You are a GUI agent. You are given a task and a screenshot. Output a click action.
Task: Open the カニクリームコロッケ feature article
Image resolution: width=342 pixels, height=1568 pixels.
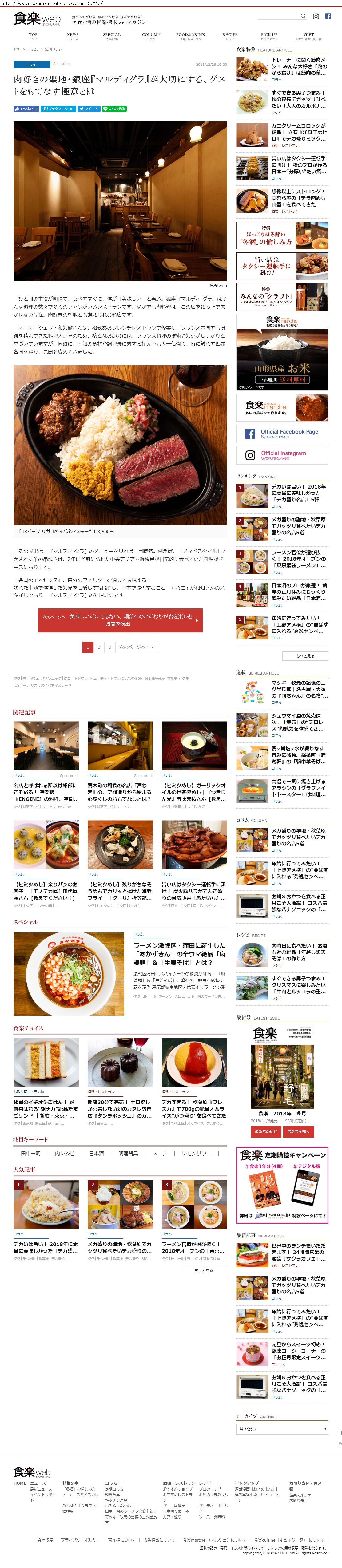click(299, 132)
